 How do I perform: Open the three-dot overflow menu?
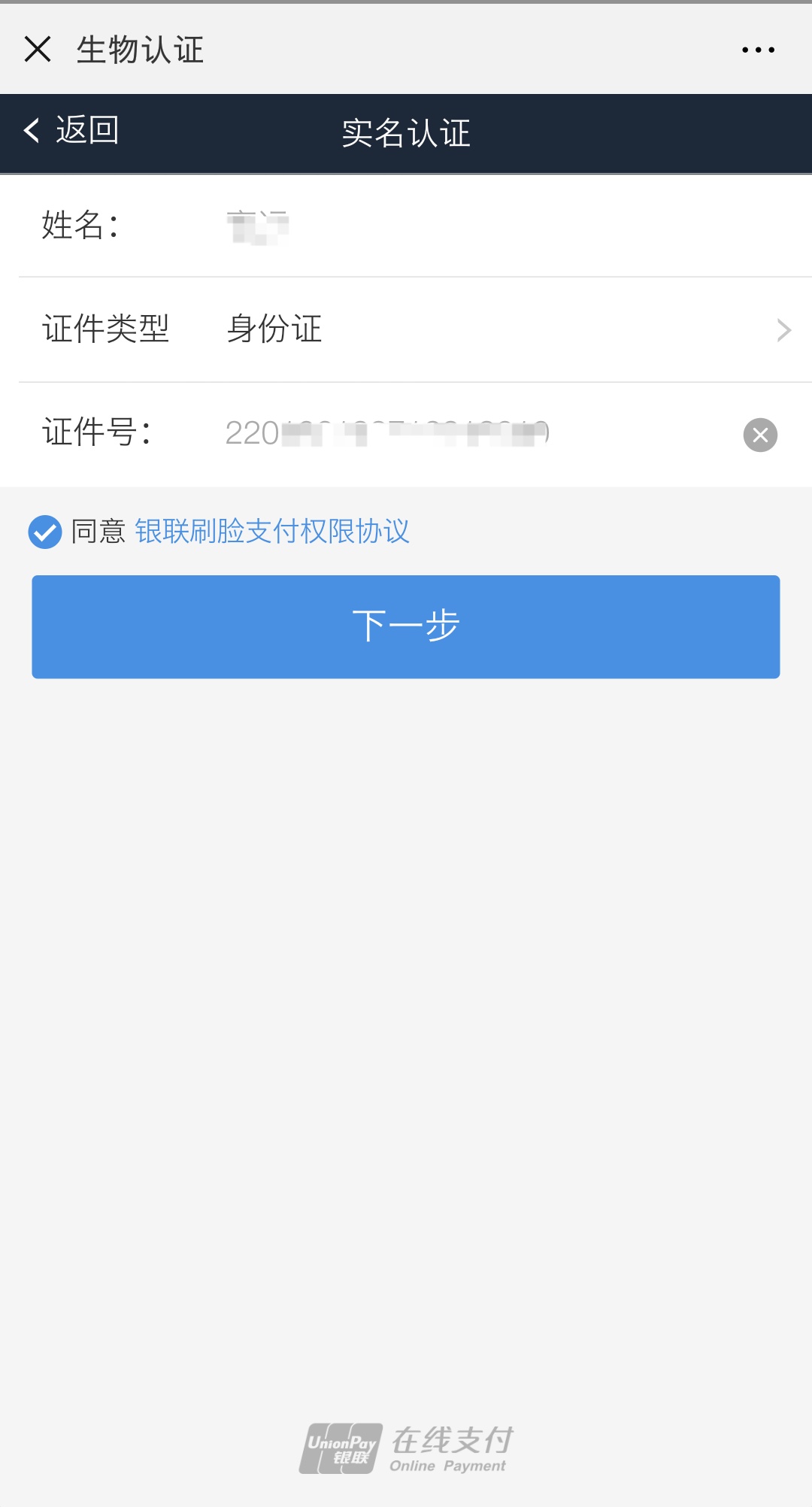click(758, 50)
